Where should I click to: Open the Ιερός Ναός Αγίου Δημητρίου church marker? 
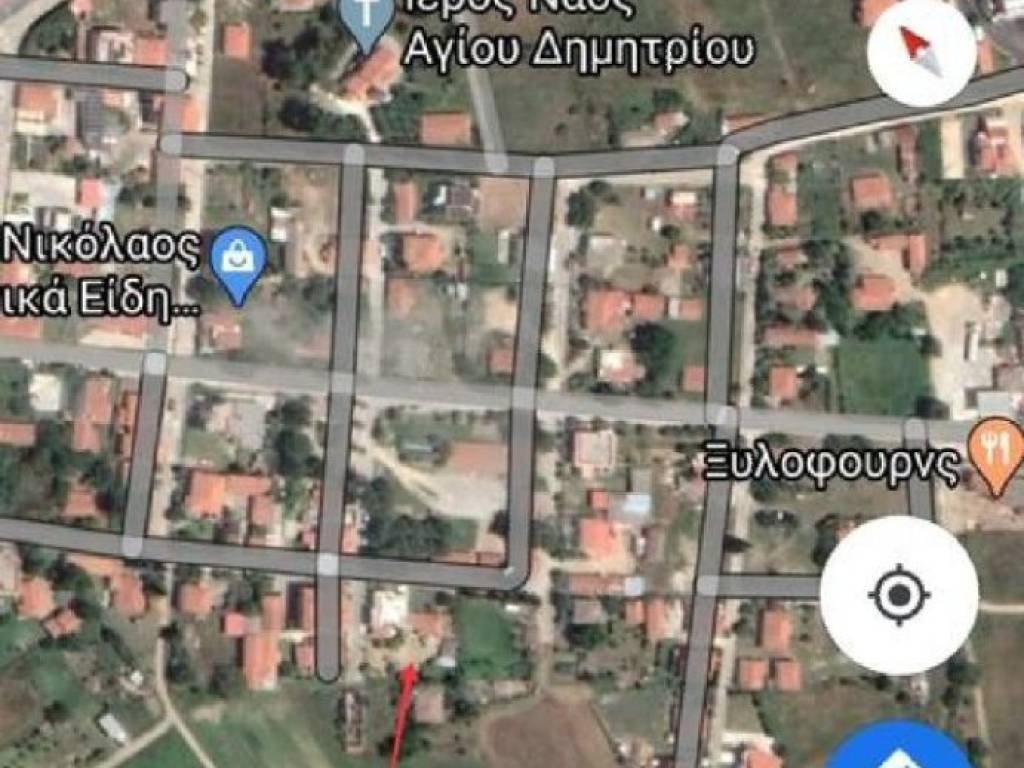coord(366,20)
